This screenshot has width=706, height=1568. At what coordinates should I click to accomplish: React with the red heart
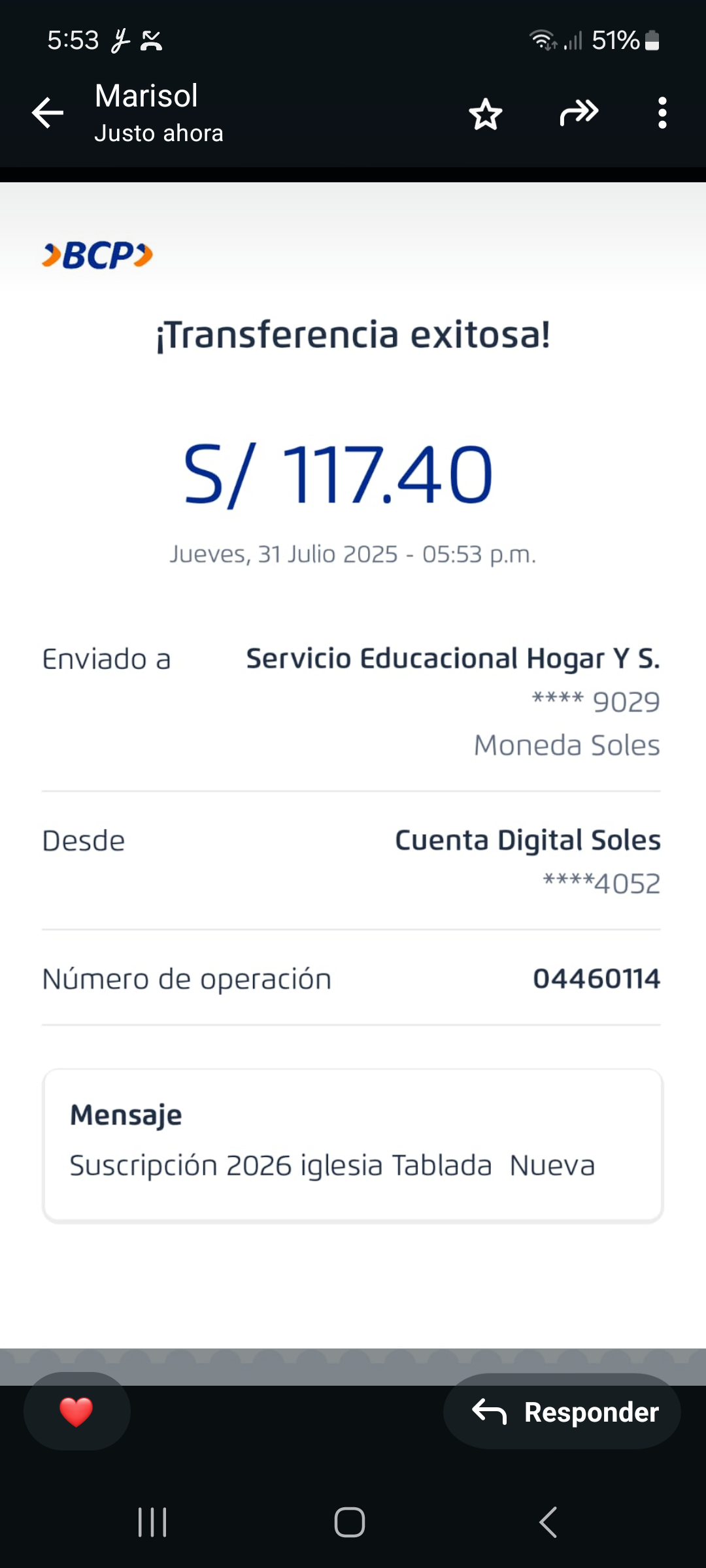(76, 1412)
